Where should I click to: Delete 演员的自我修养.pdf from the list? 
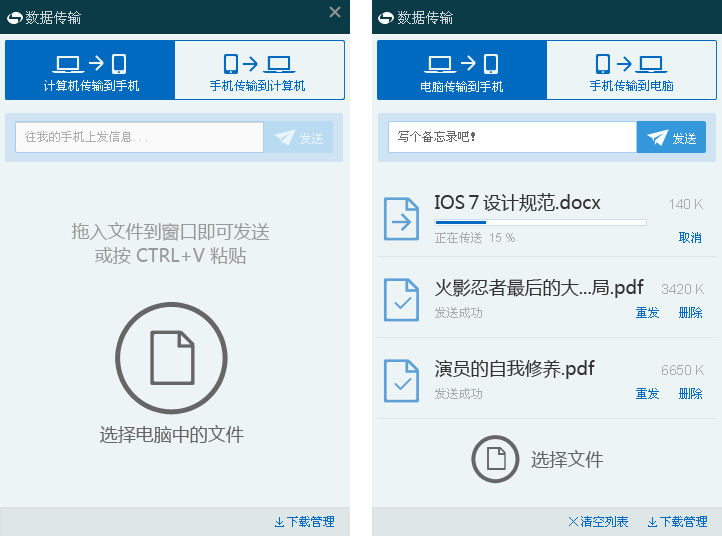coord(690,394)
